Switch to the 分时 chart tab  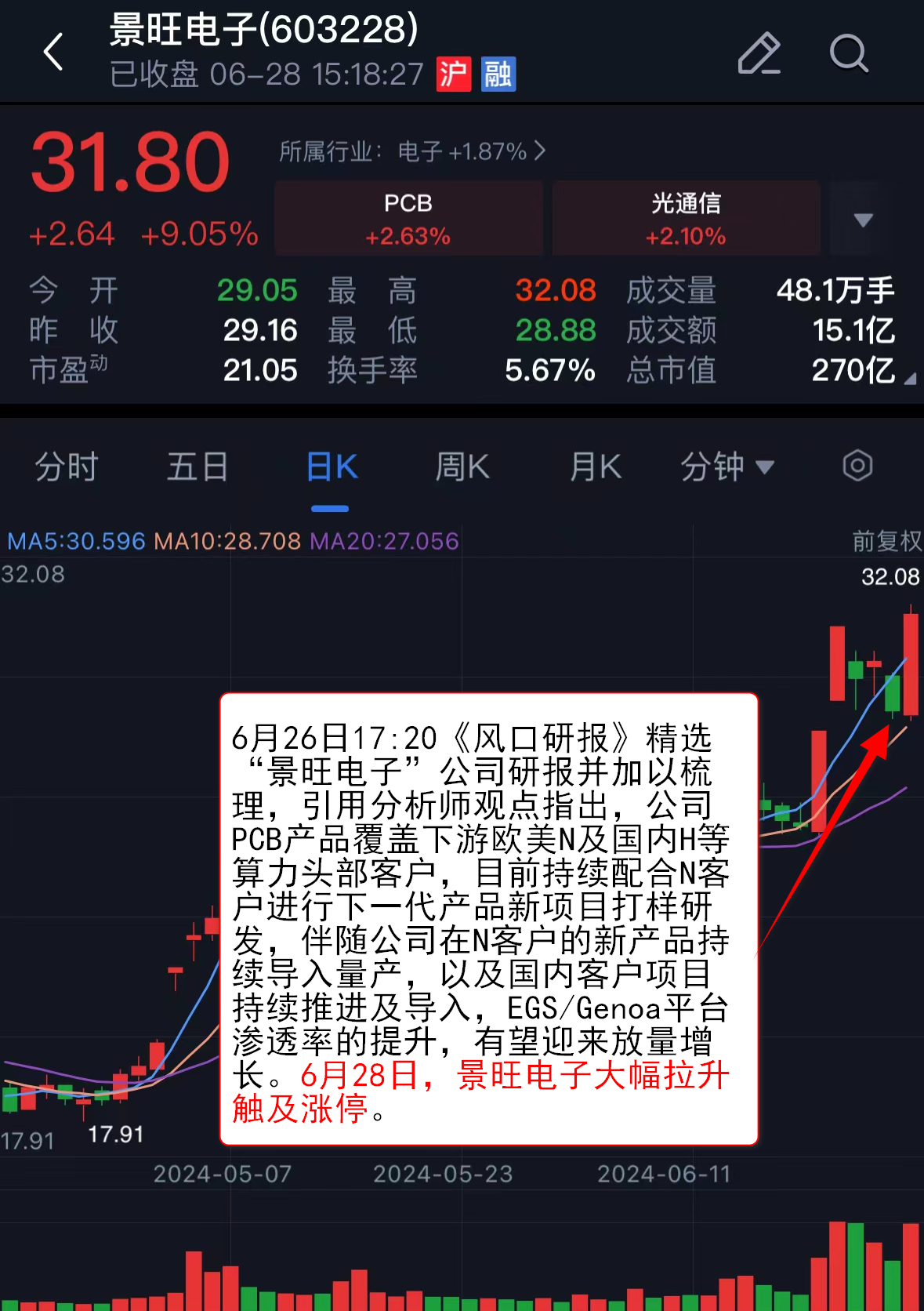coord(66,467)
